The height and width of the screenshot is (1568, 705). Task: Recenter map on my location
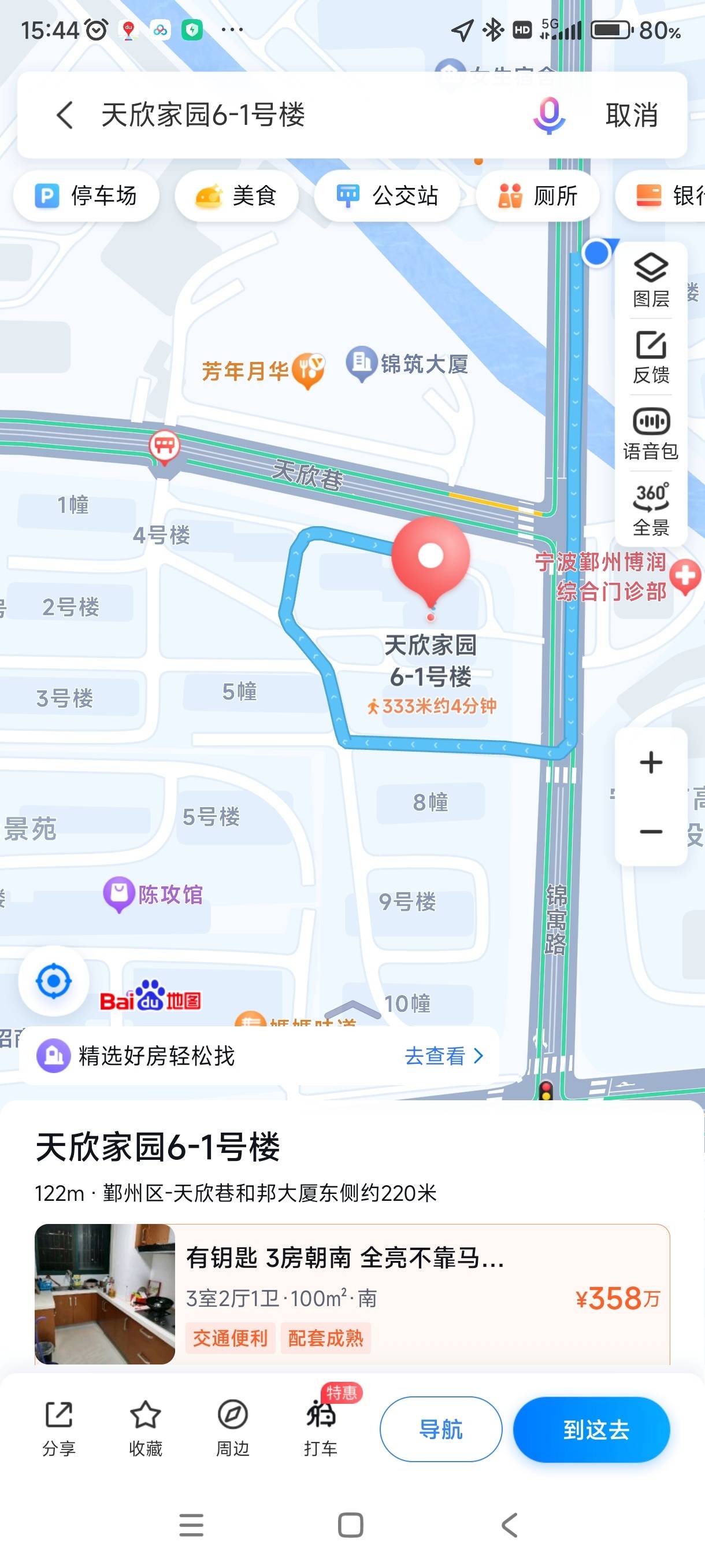coord(54,981)
